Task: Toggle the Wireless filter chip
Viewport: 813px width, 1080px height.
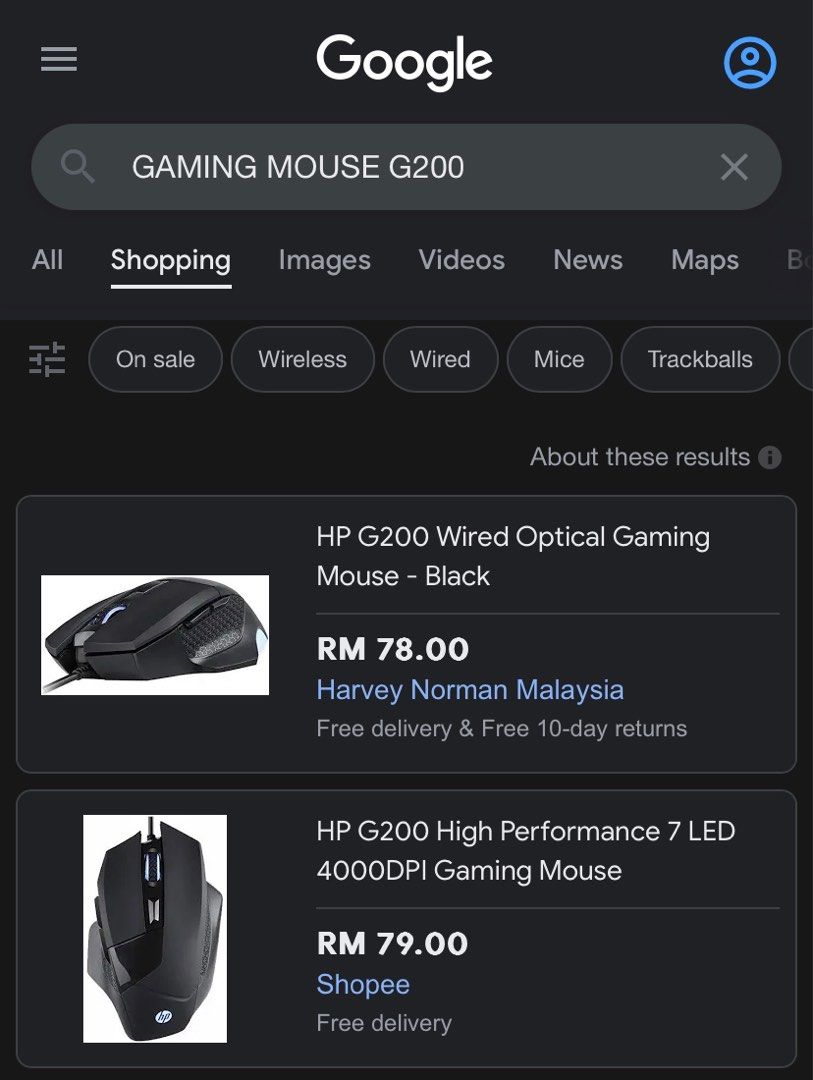Action: 302,359
